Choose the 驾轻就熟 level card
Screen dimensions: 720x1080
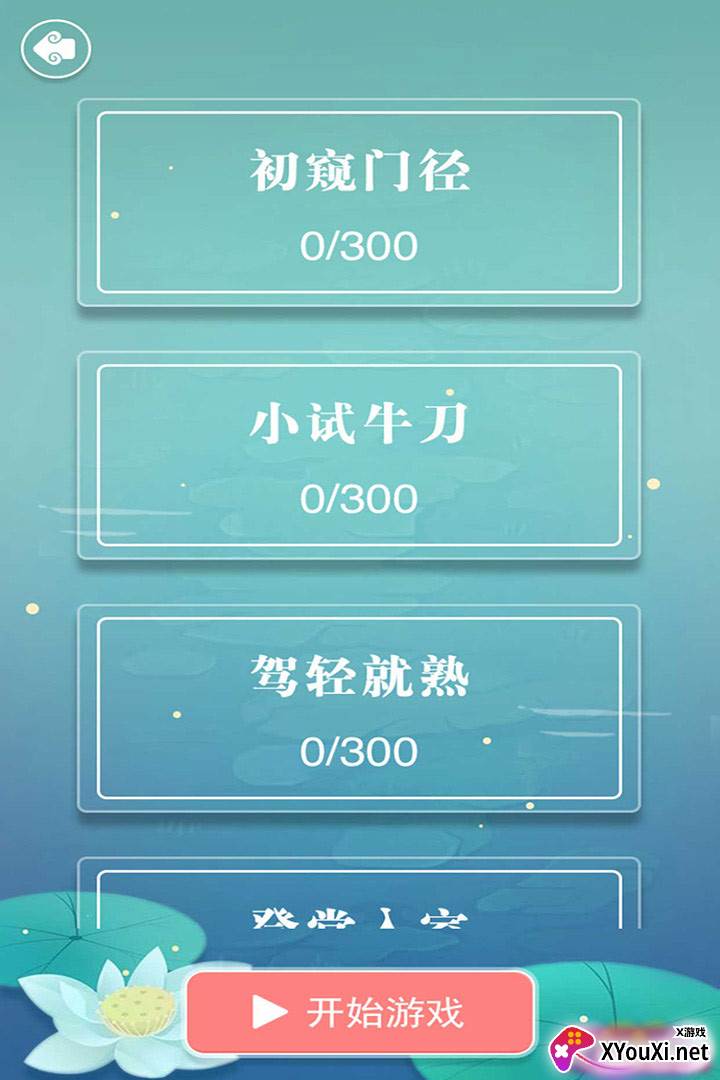[x=359, y=708]
